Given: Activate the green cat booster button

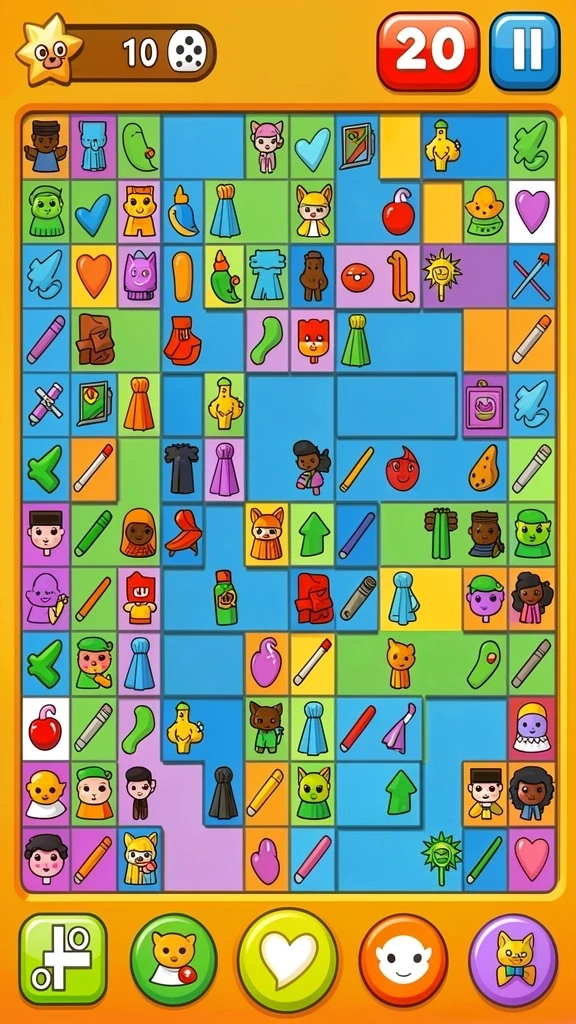Looking at the screenshot, I should [x=174, y=959].
